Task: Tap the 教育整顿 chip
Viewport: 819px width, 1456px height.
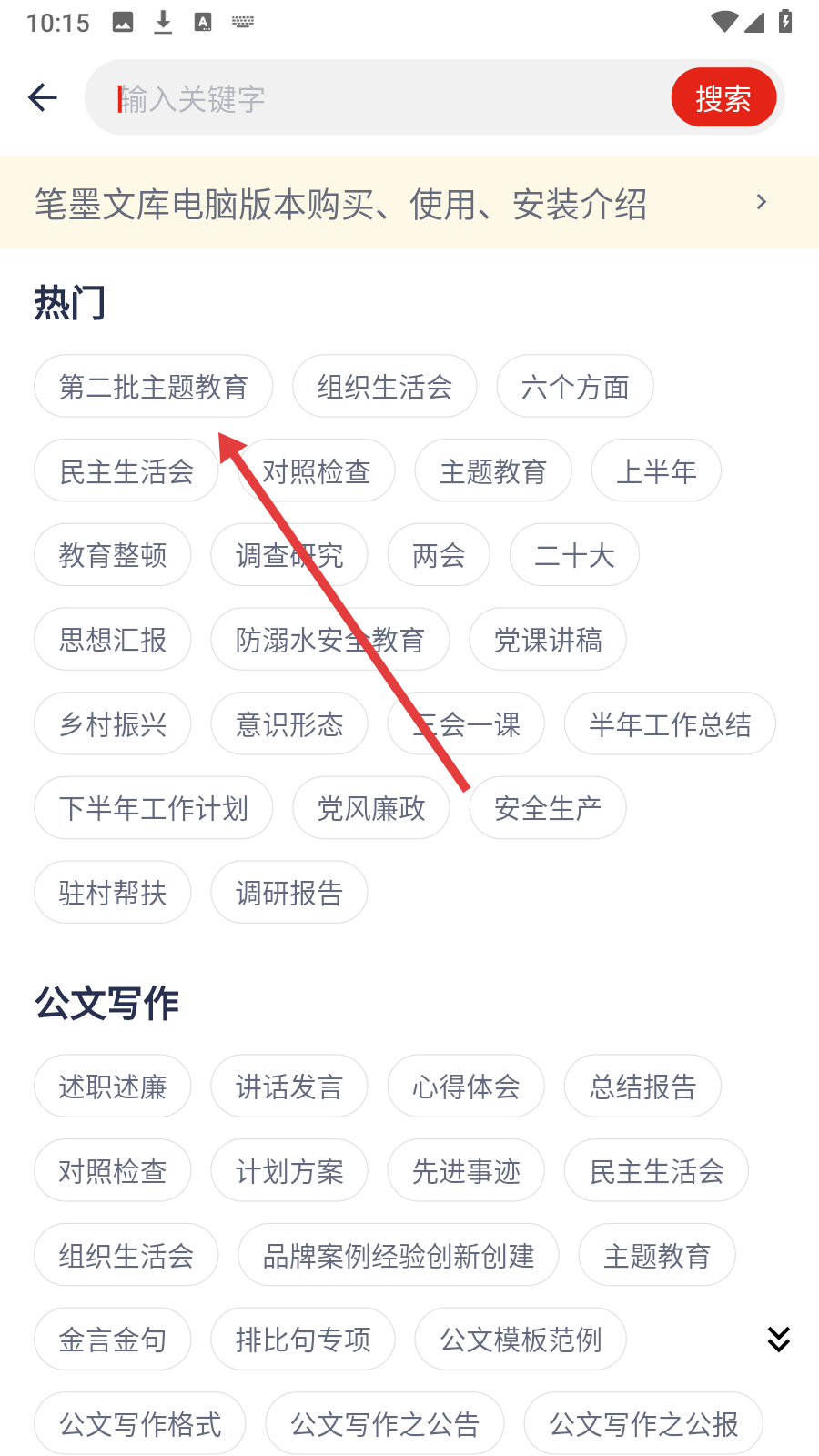Action: click(113, 555)
